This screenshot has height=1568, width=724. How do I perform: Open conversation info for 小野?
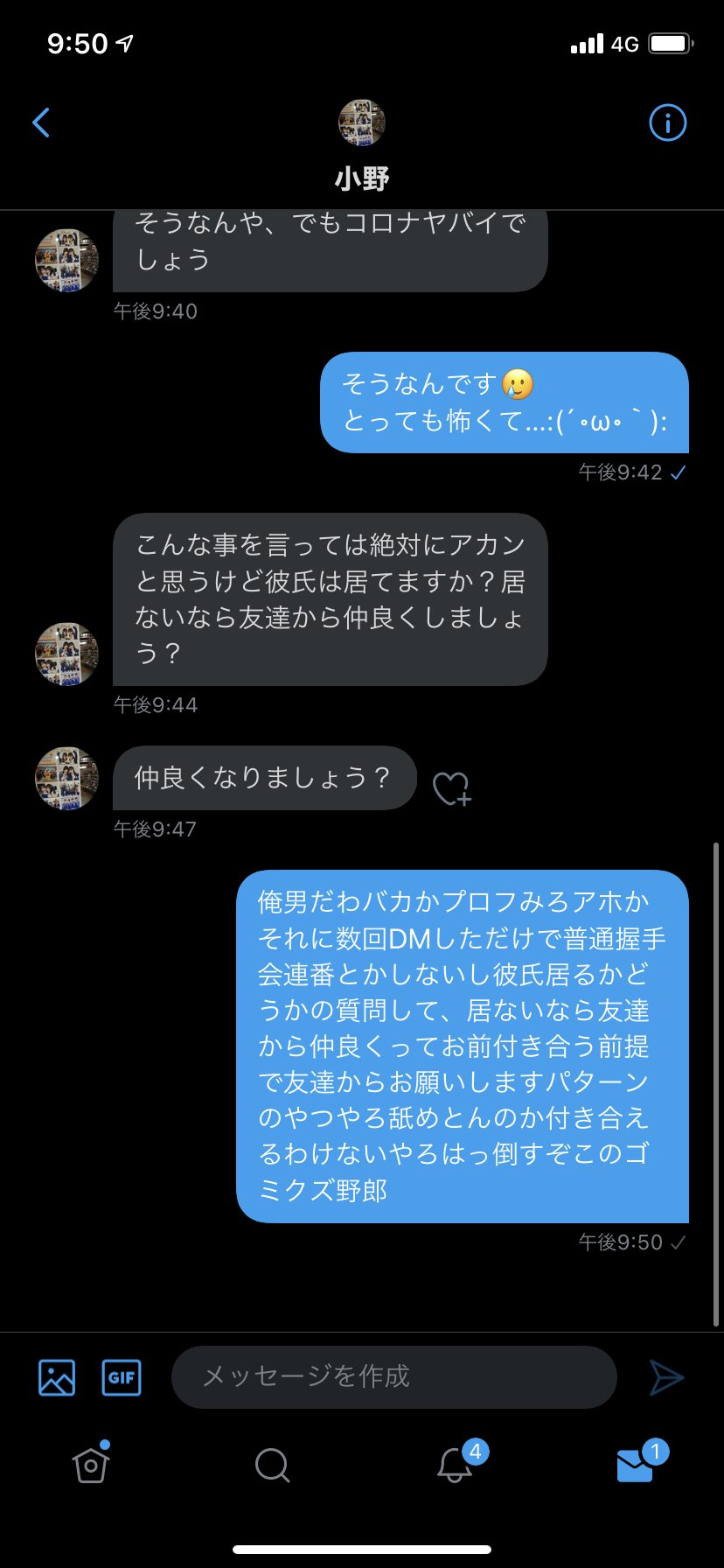(667, 122)
